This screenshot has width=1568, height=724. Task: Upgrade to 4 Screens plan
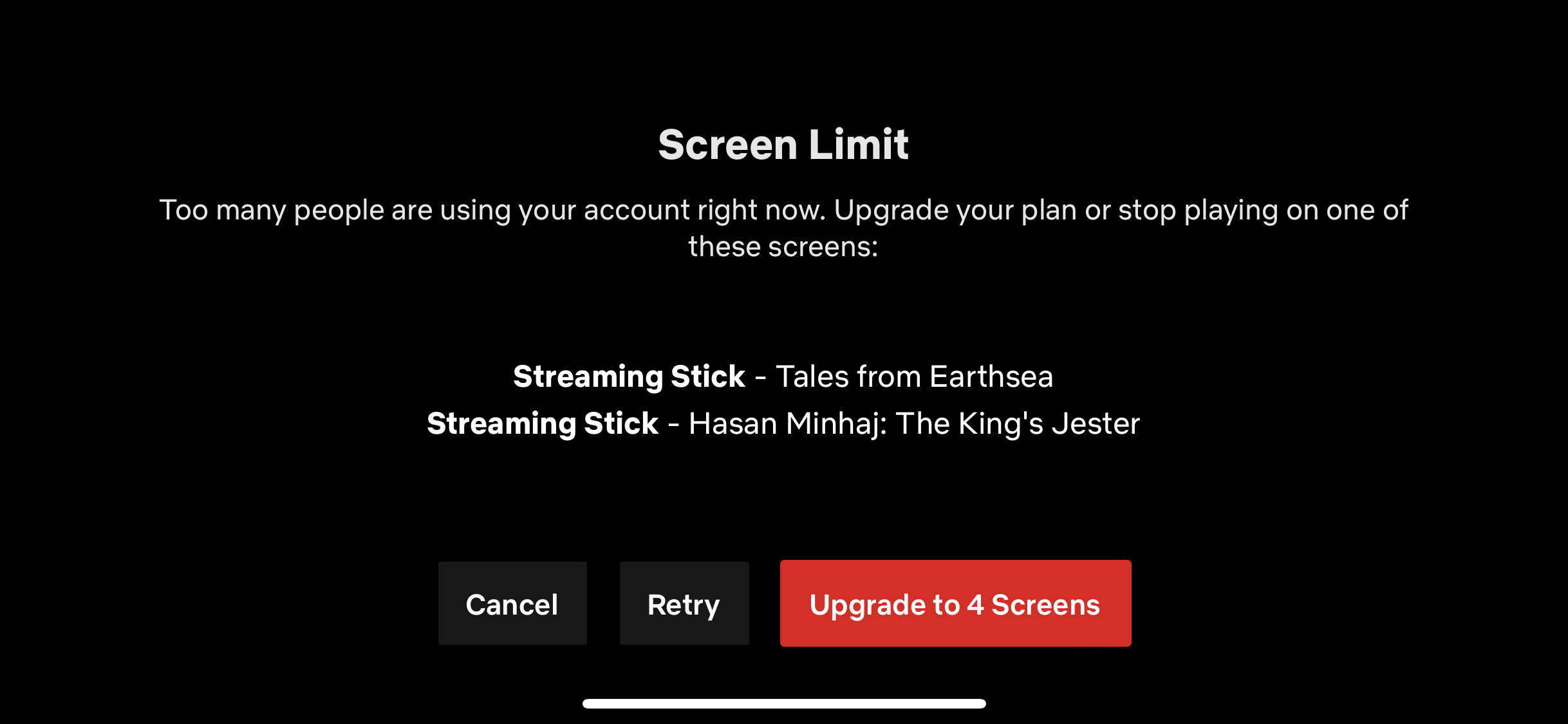tap(955, 604)
